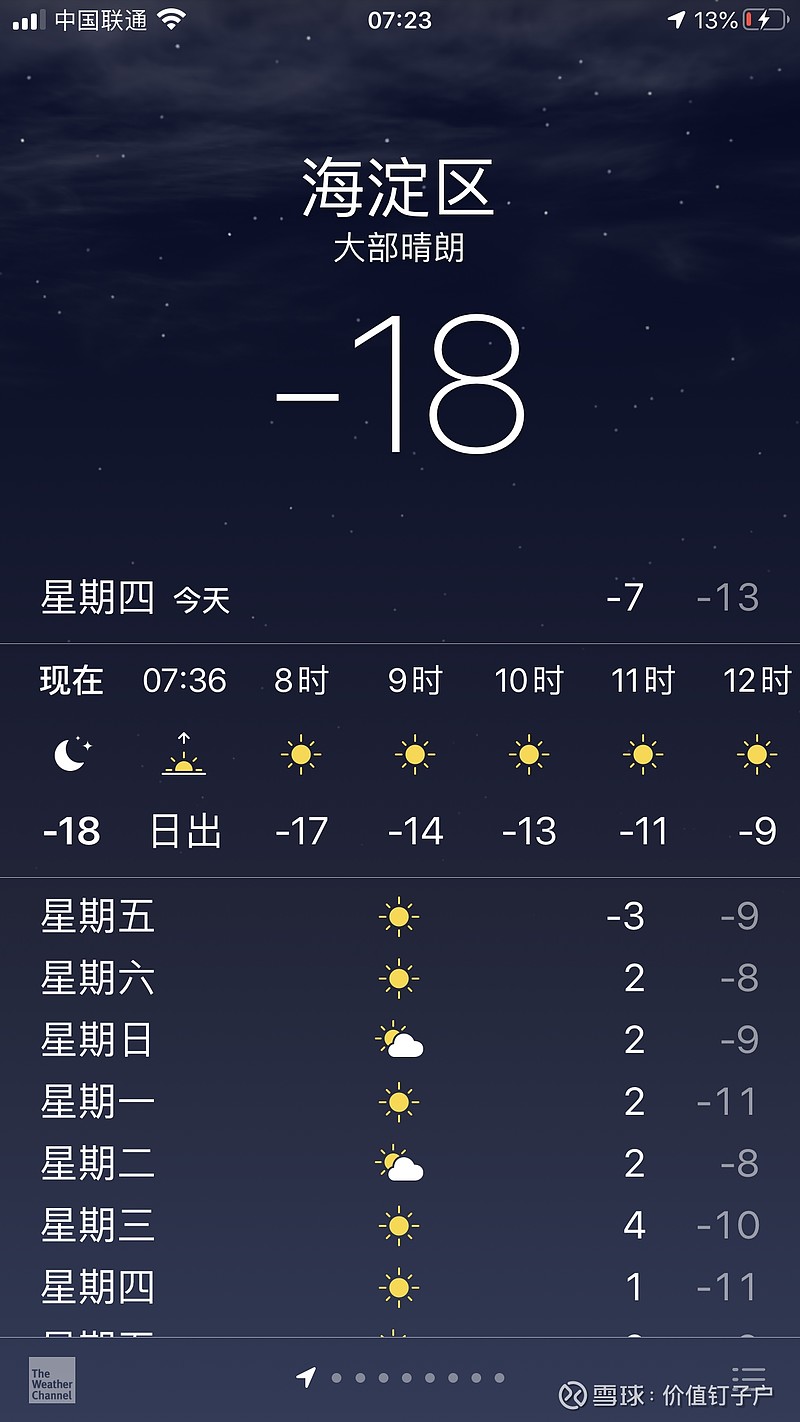Screen dimensions: 800x1422
Task: Tap the partly cloudy icon for 星期二
Action: click(400, 1164)
